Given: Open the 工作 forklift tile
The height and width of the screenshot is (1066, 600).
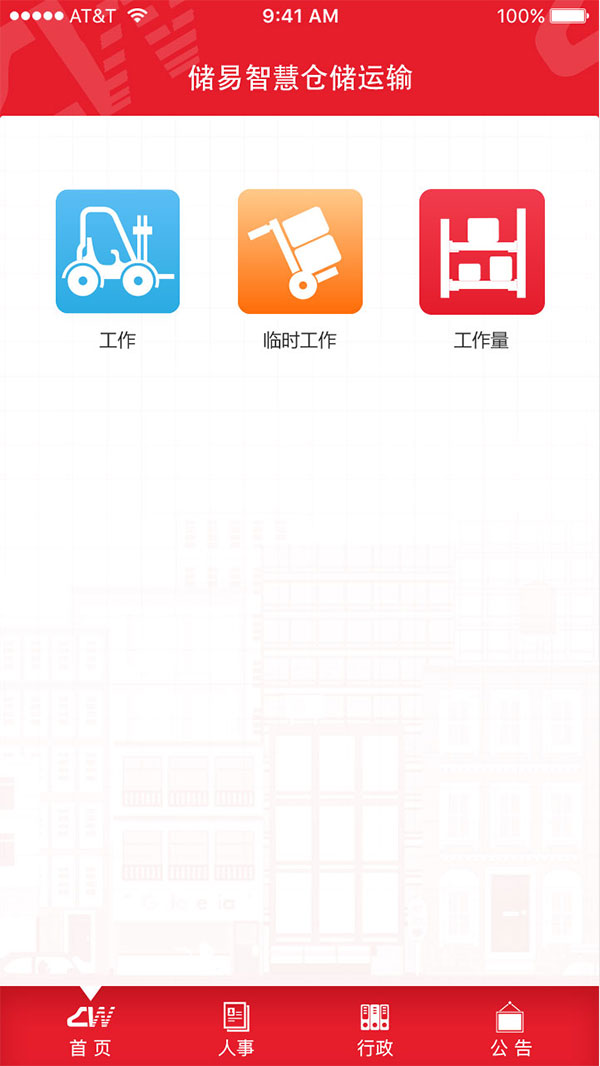Looking at the screenshot, I should (x=117, y=252).
